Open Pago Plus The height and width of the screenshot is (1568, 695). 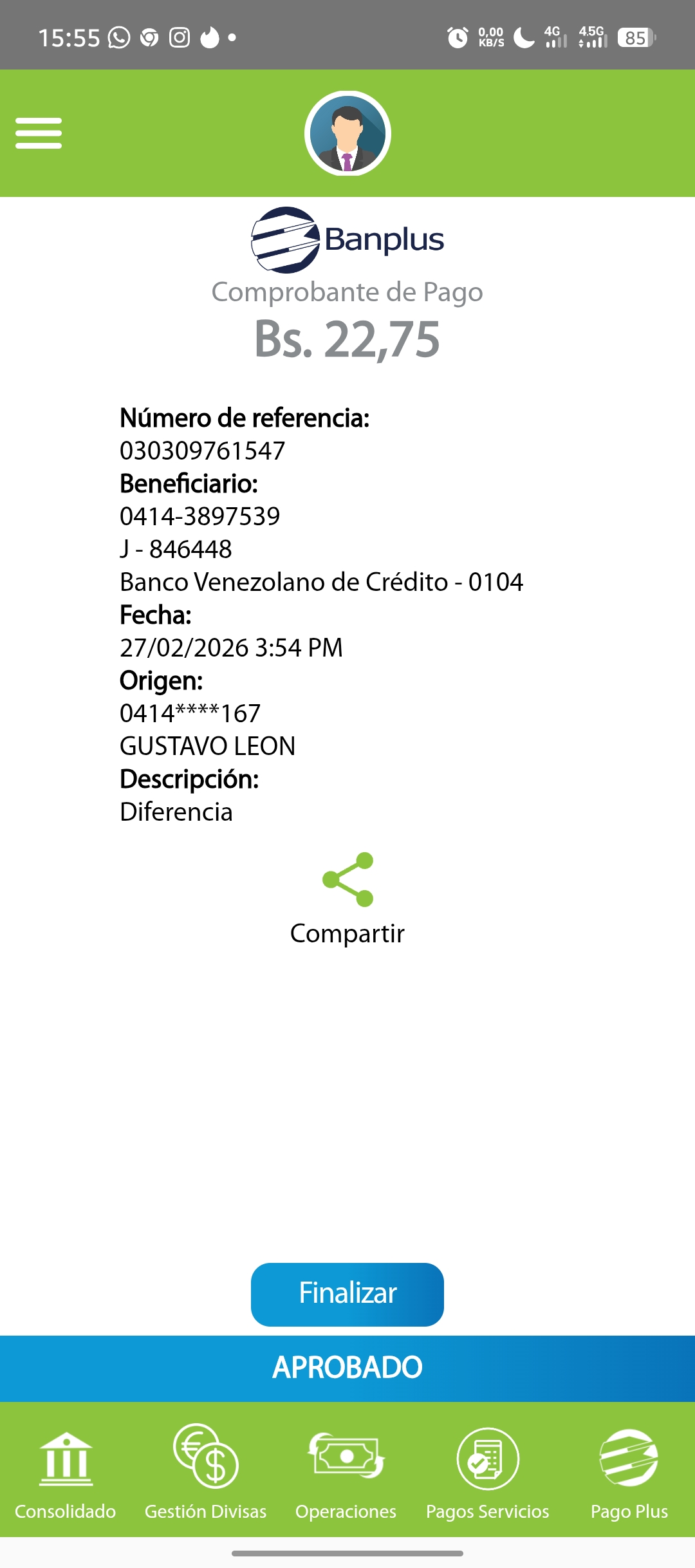point(629,1474)
